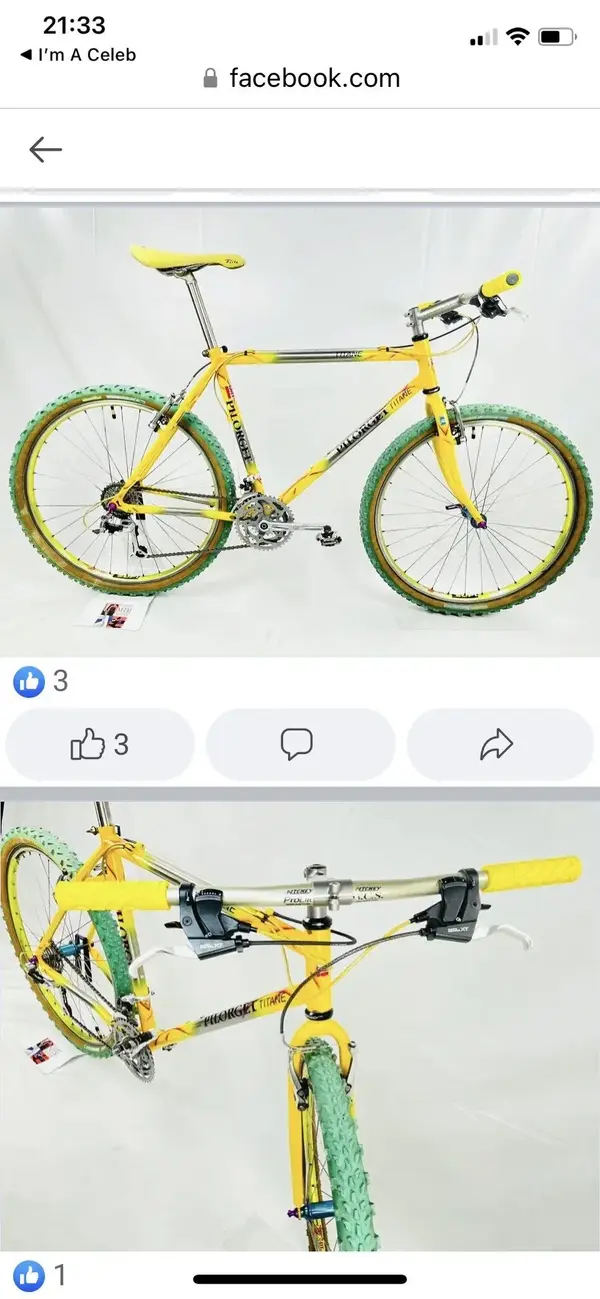Like the first bike photo
Viewport: 600px width, 1299px height.
pos(100,744)
